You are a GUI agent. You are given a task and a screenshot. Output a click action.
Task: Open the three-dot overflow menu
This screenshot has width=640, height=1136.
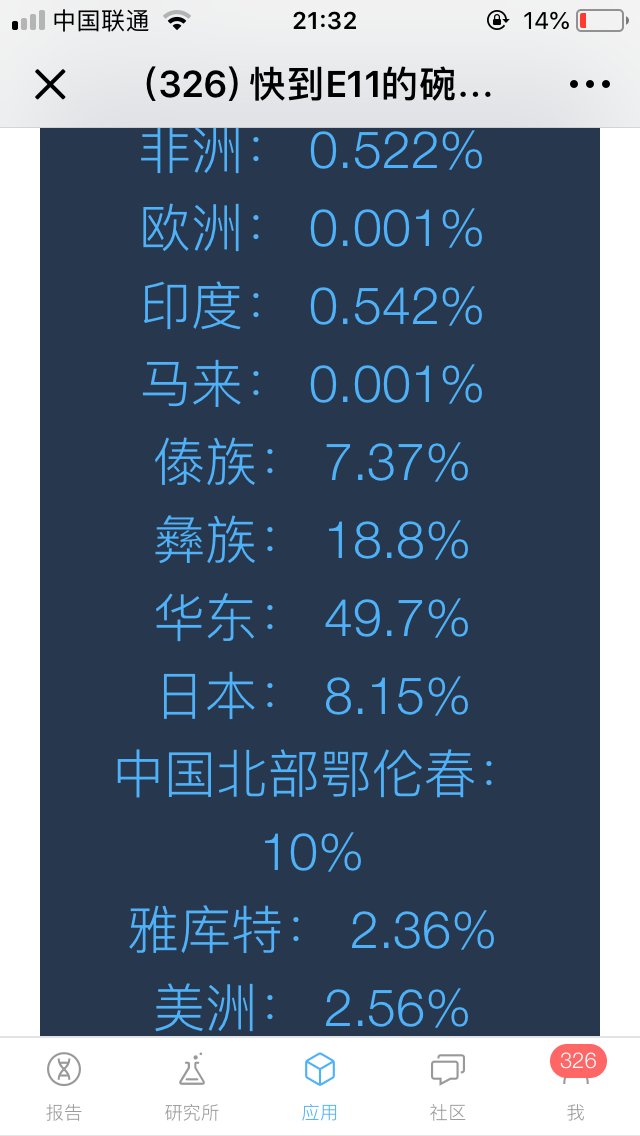coord(589,85)
